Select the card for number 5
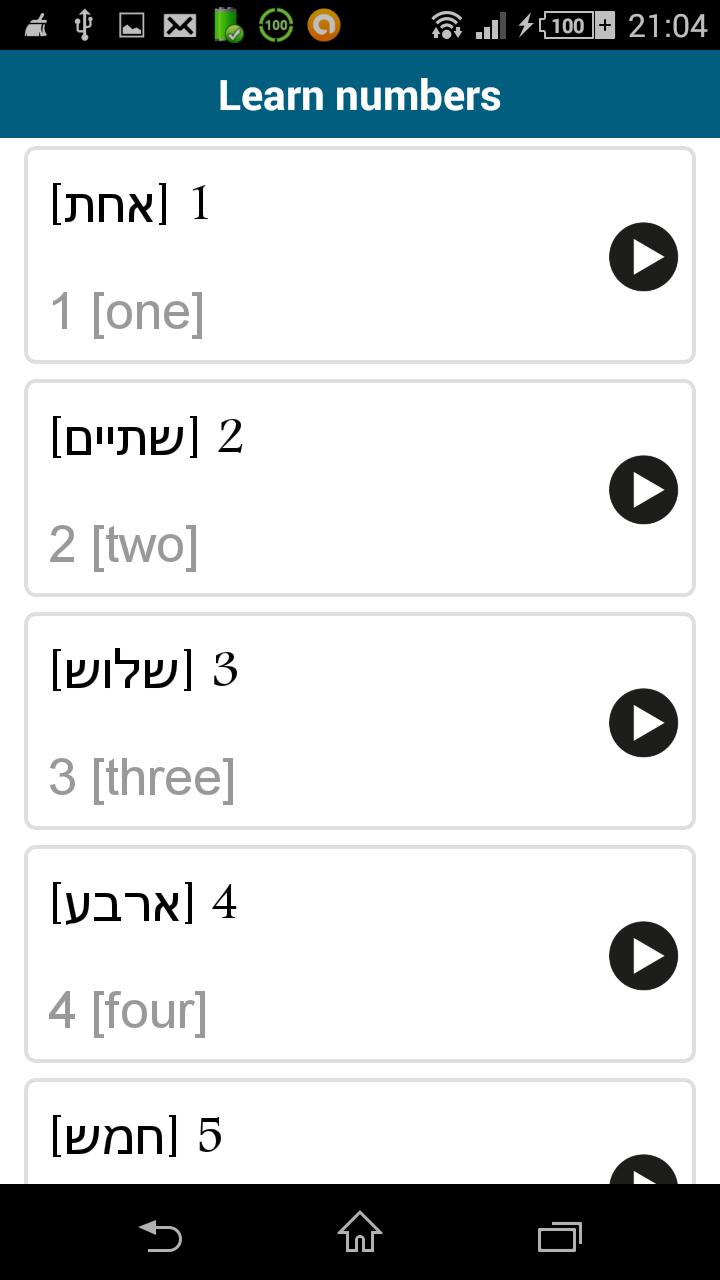The width and height of the screenshot is (720, 1280). pos(360,1132)
